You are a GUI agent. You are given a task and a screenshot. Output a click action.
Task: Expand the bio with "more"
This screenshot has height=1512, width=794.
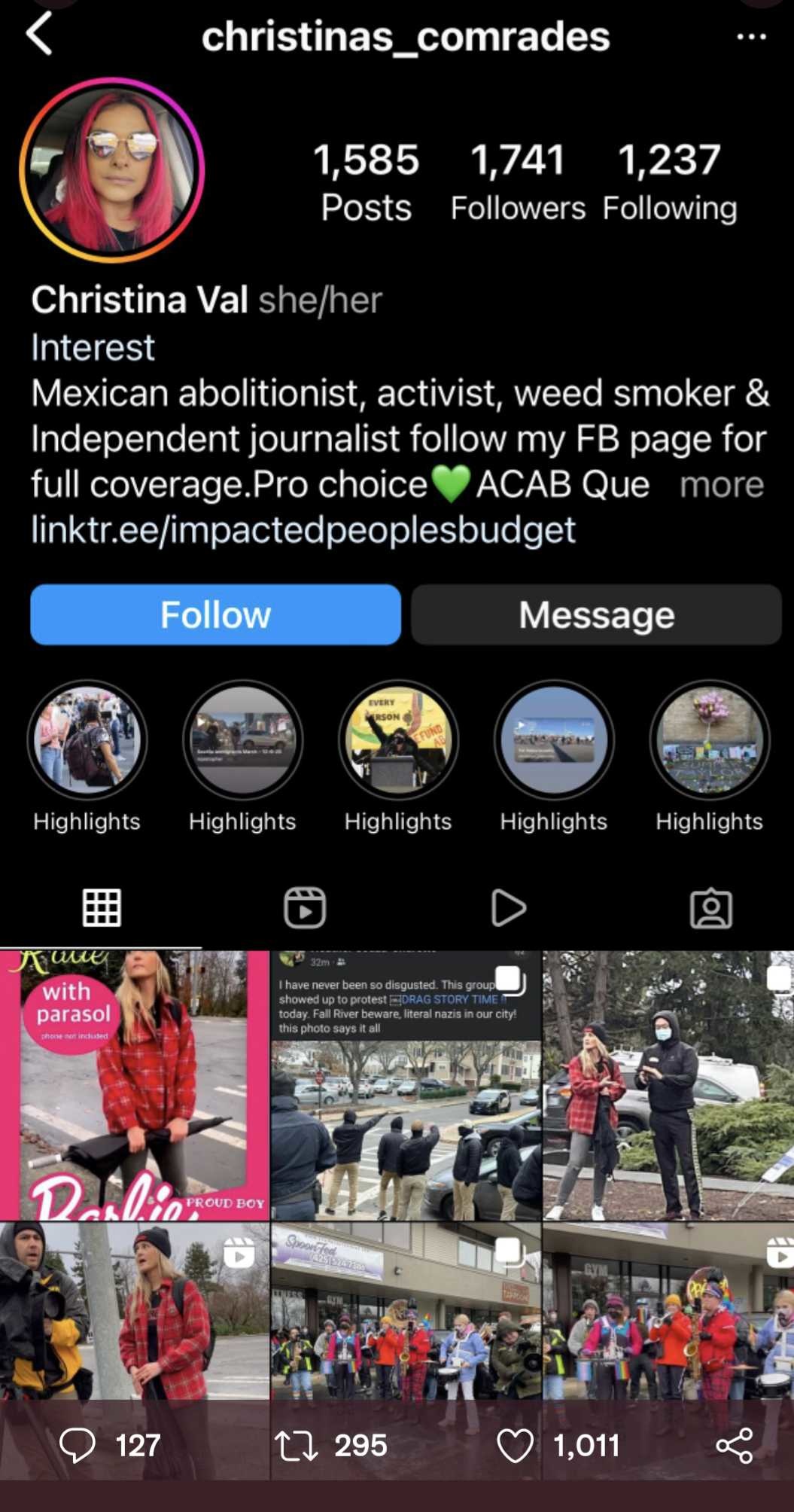pyautogui.click(x=722, y=484)
